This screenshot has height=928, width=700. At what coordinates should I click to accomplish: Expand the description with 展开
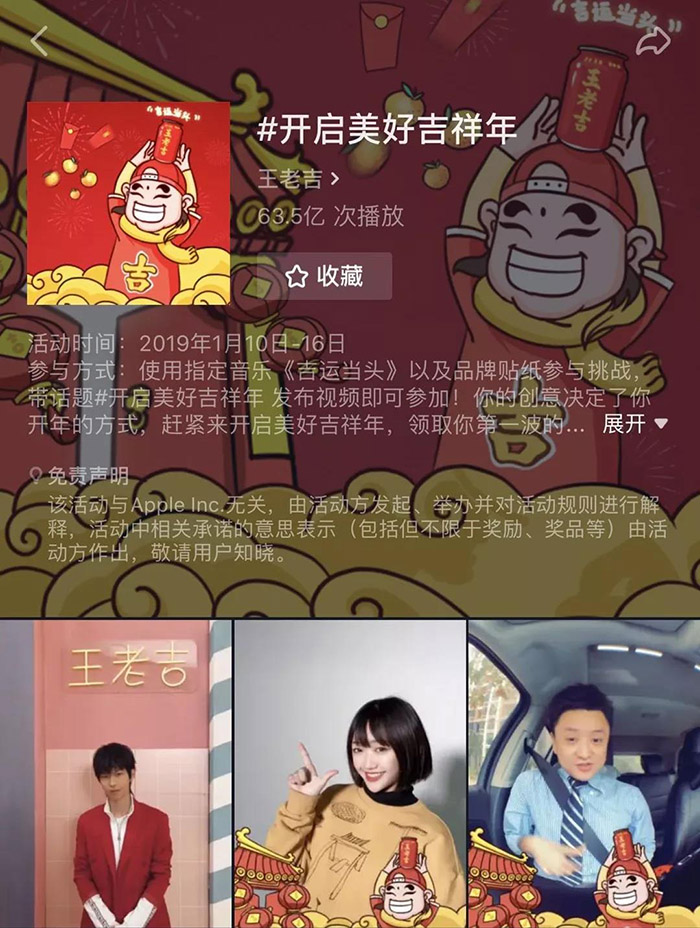tap(635, 424)
